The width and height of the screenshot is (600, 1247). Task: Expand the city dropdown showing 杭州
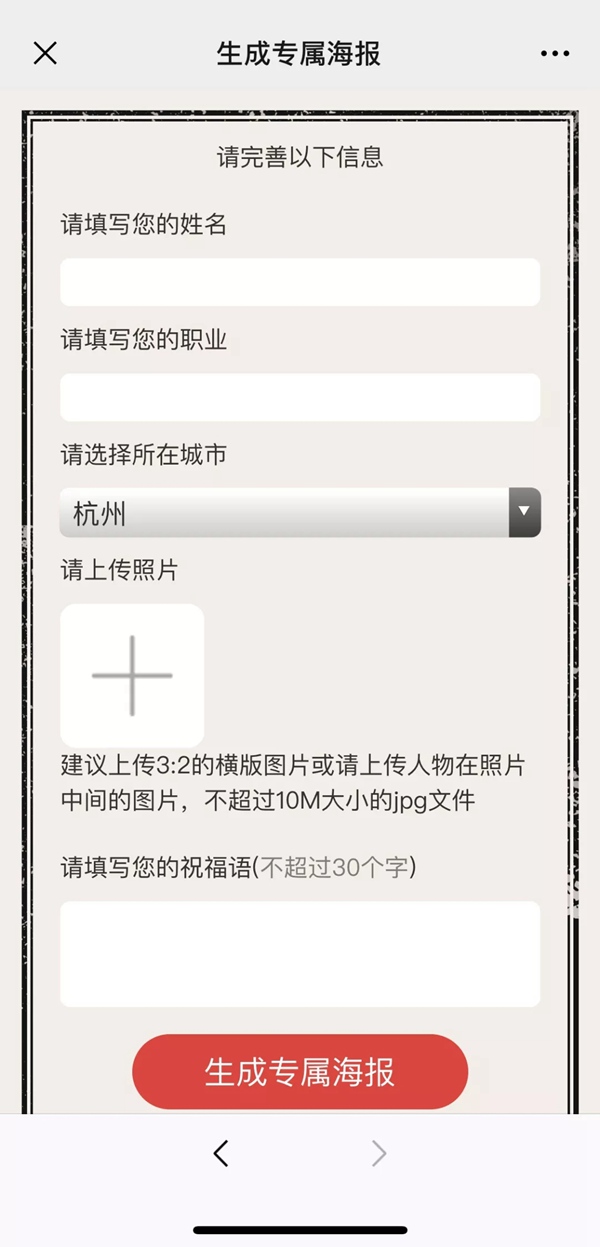click(x=300, y=513)
